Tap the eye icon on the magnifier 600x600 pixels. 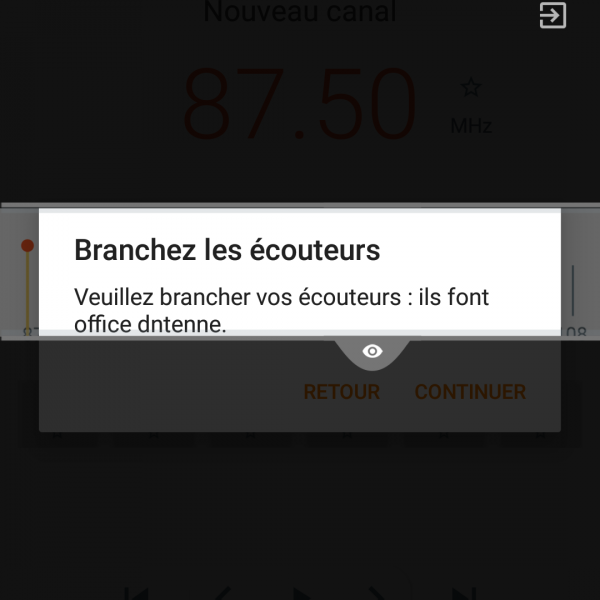(x=372, y=352)
